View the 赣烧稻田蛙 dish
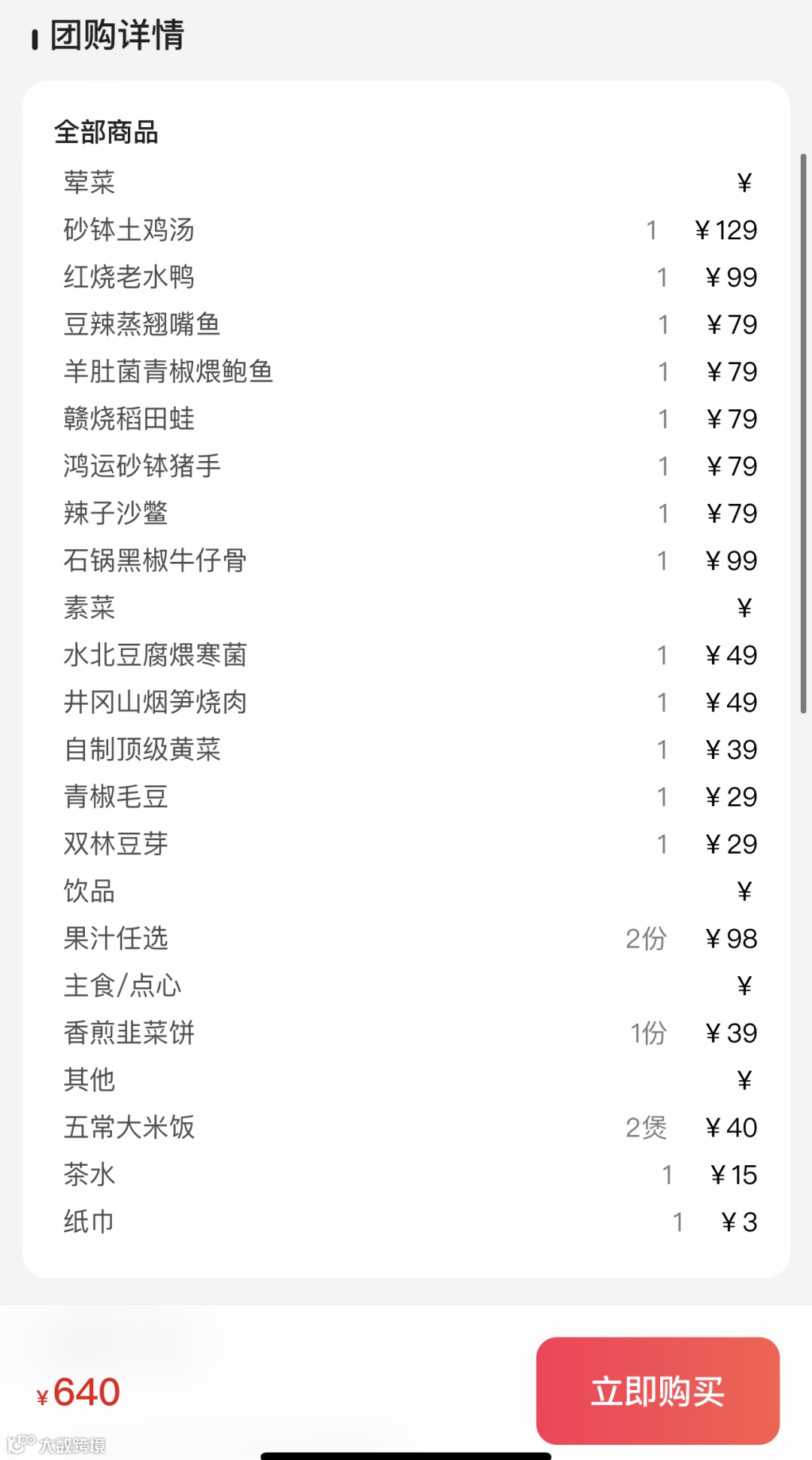The height and width of the screenshot is (1460, 812). pos(129,419)
